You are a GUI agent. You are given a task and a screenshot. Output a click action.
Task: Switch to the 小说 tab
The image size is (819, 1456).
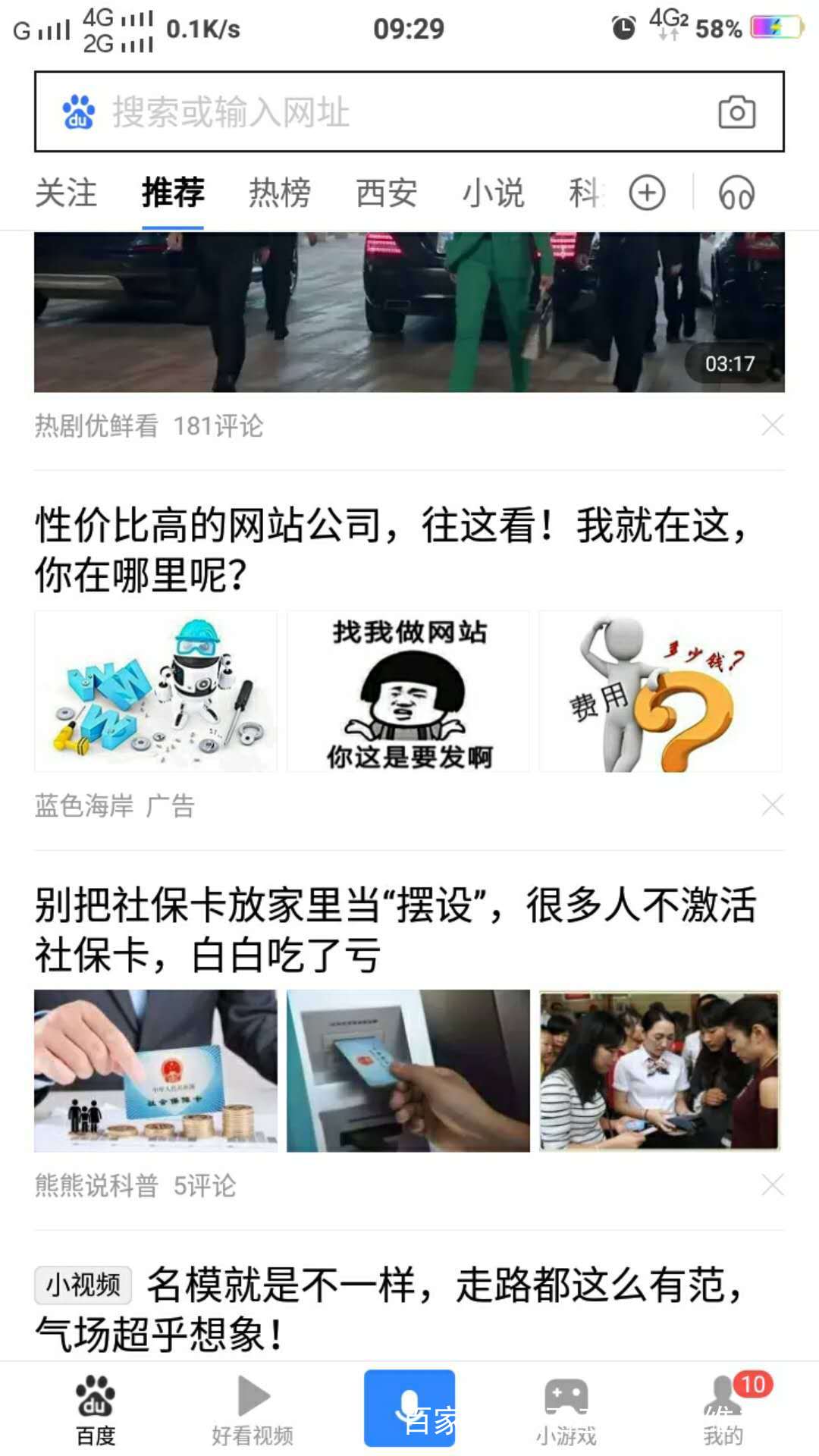click(x=494, y=193)
